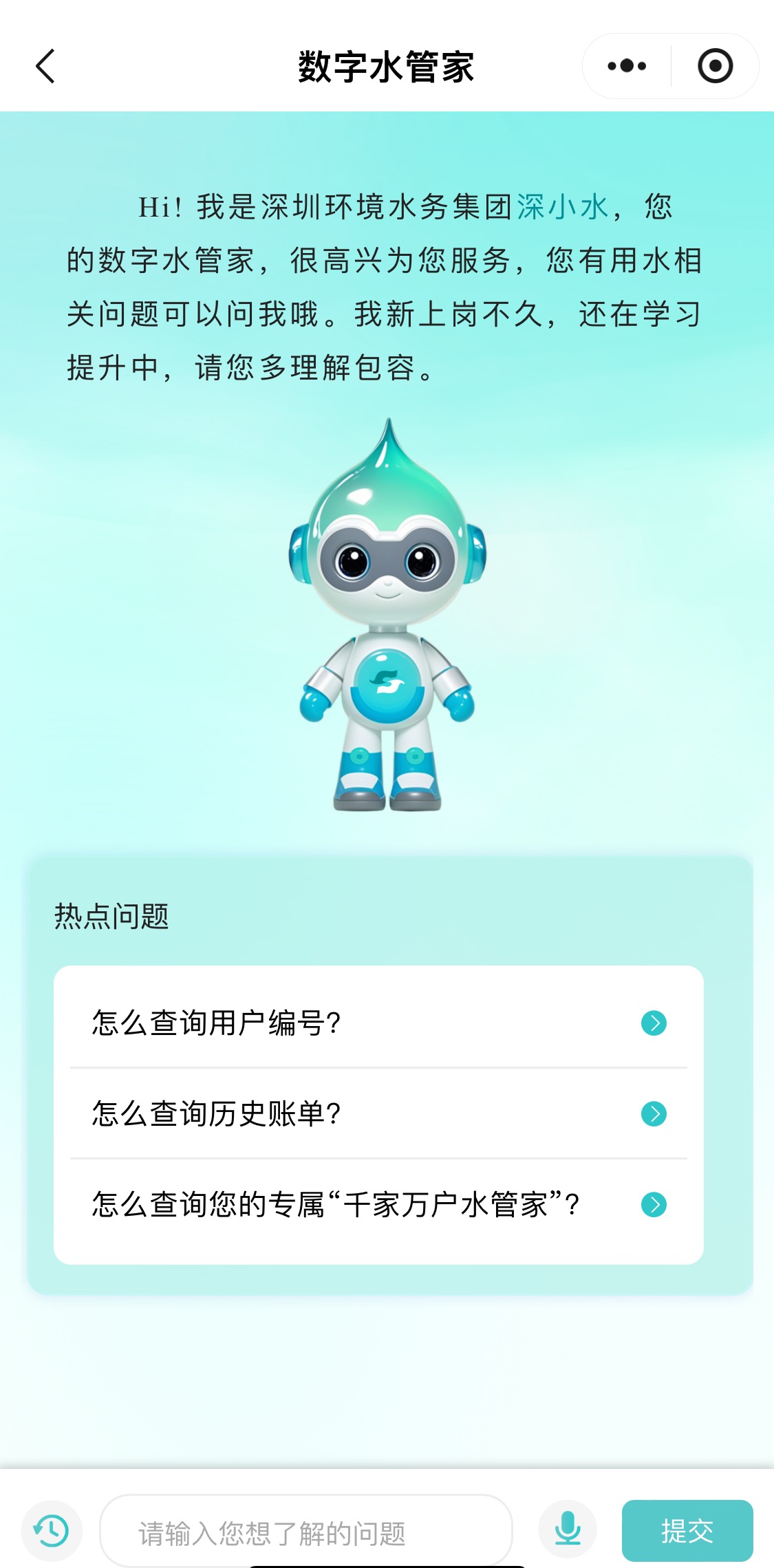Start voice input with the microphone
Image resolution: width=774 pixels, height=1568 pixels.
point(568,1529)
